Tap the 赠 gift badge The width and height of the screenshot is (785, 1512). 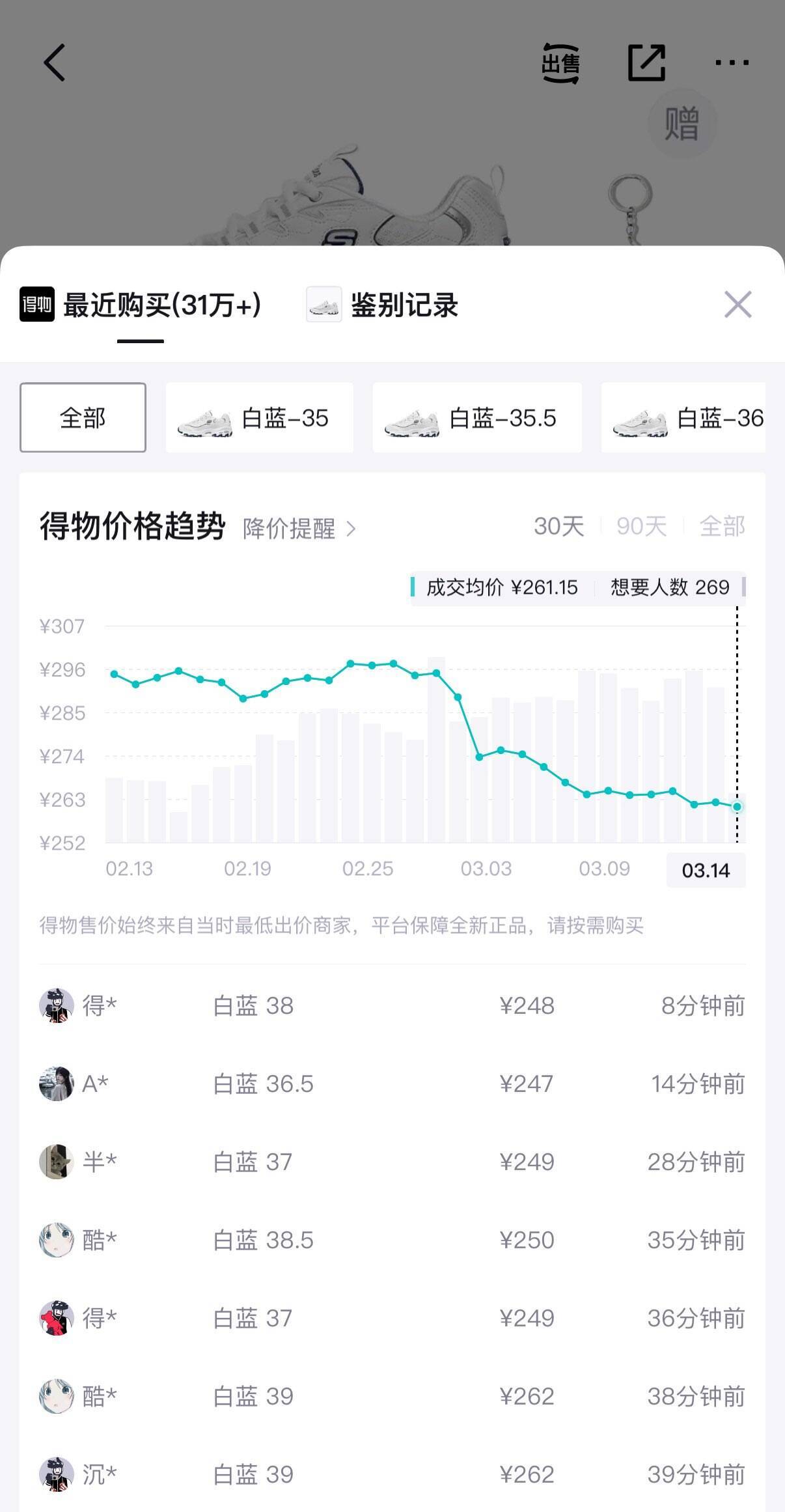pyautogui.click(x=682, y=123)
